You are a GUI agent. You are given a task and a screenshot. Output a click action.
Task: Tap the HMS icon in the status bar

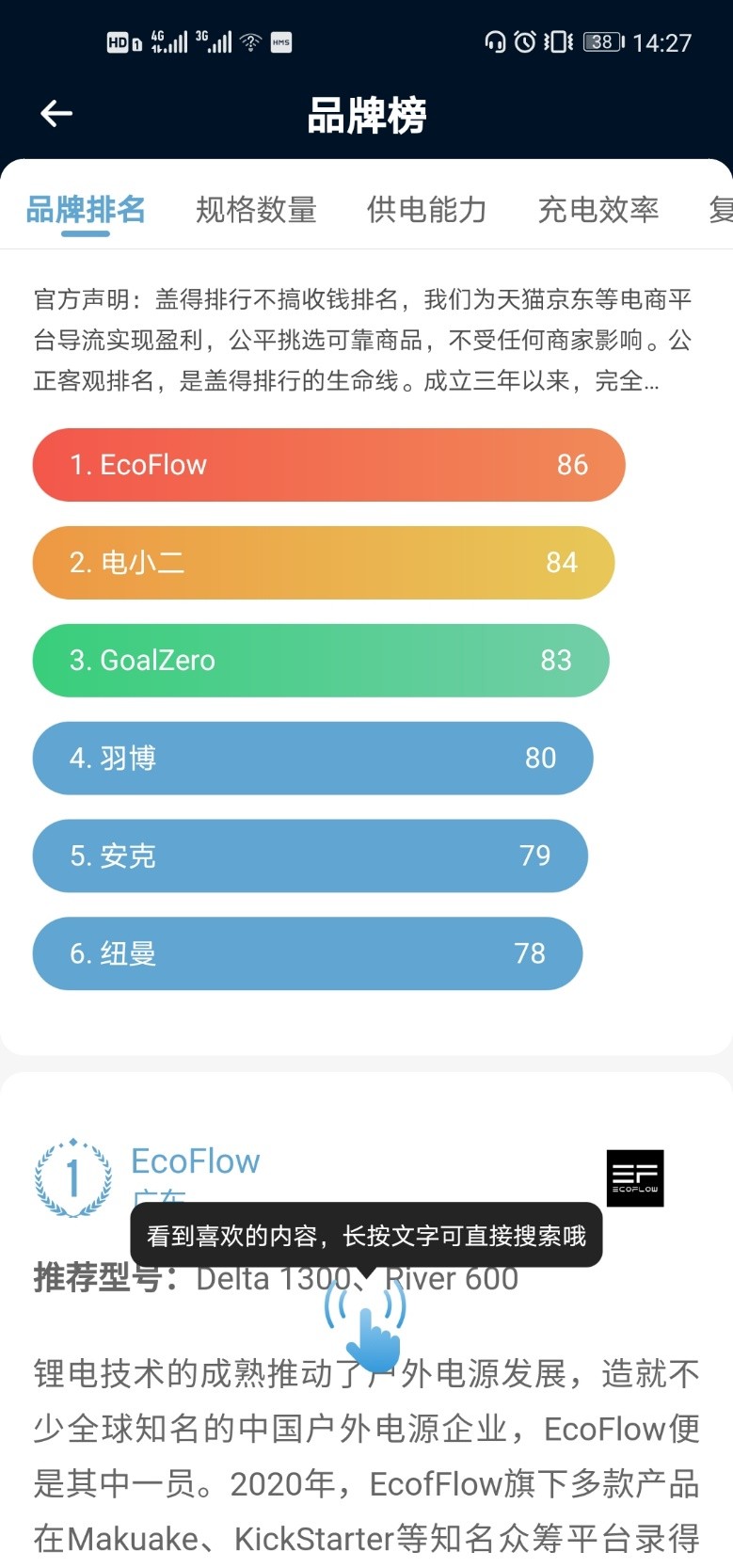click(282, 41)
